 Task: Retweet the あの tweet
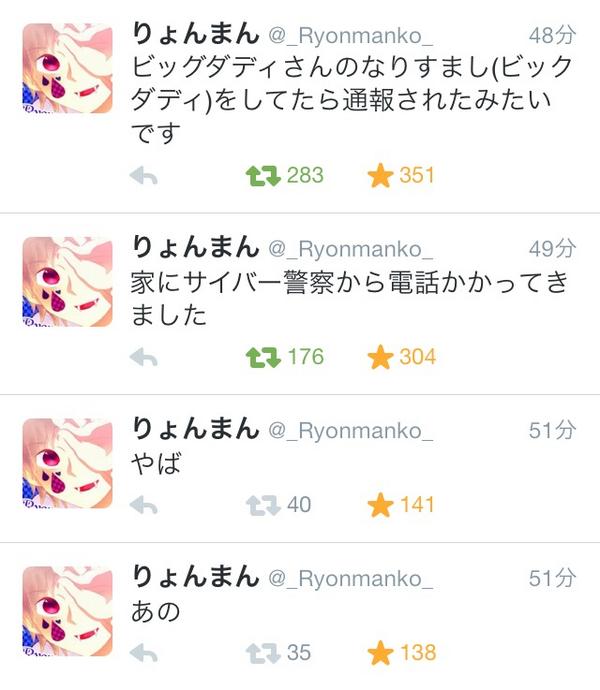point(262,653)
